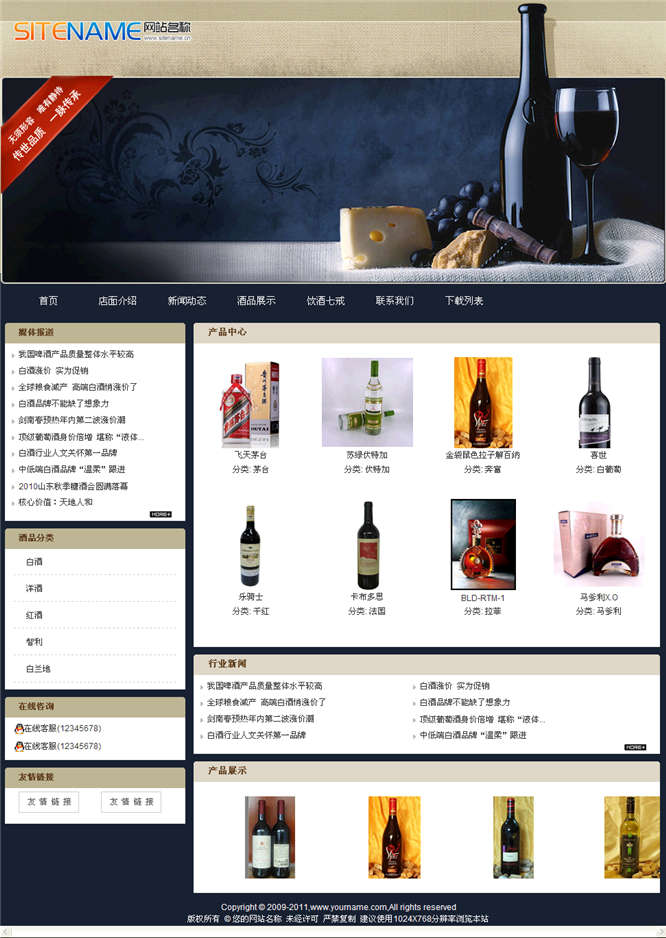
Task: Open article 2010山东秋季糖酒会圆满落幕
Action: (73, 486)
